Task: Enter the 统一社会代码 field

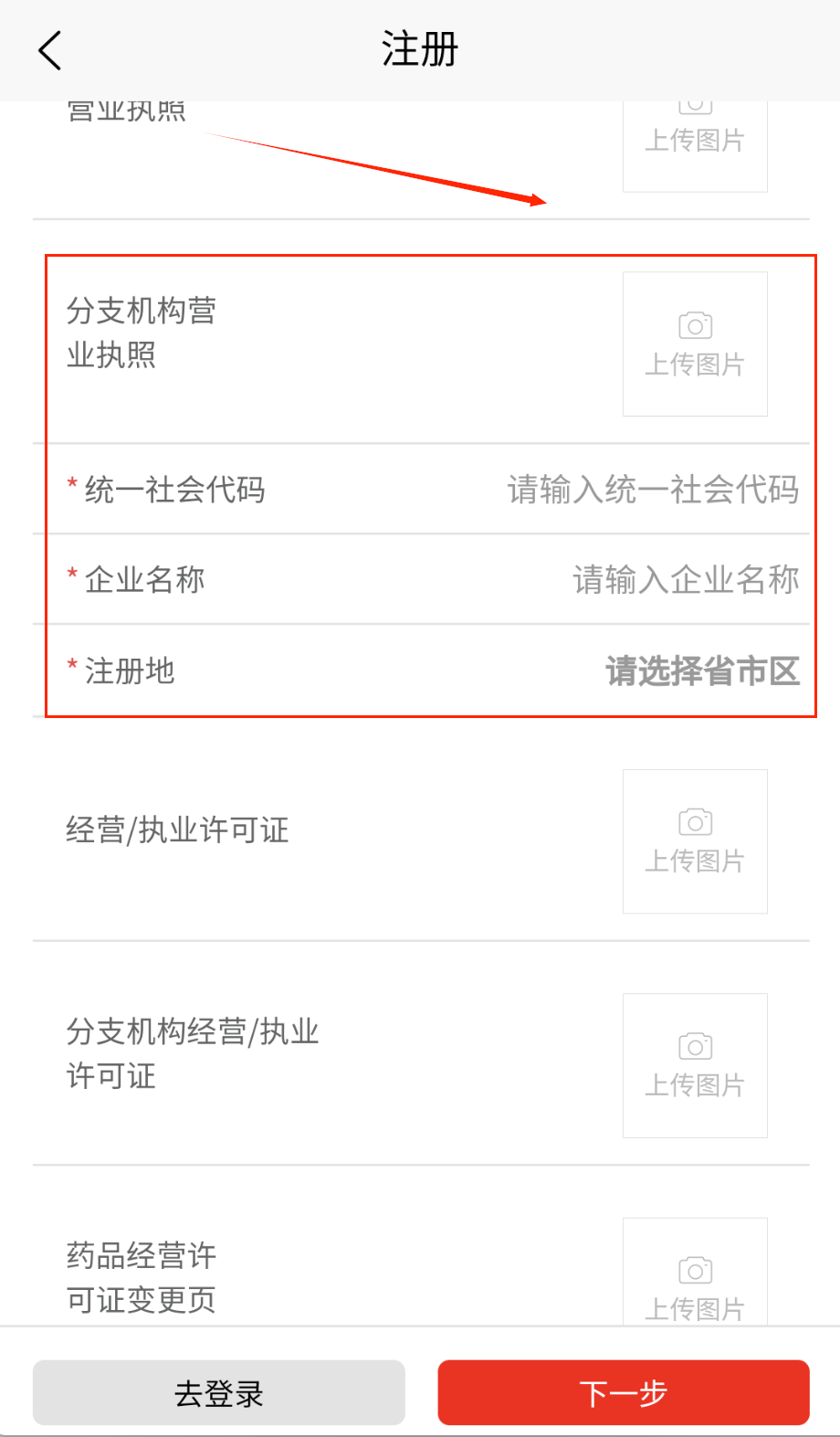Action: pyautogui.click(x=652, y=490)
